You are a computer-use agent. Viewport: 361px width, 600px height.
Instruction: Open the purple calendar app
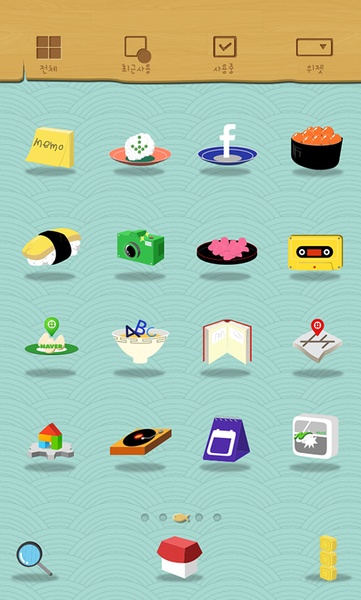pyautogui.click(x=226, y=439)
